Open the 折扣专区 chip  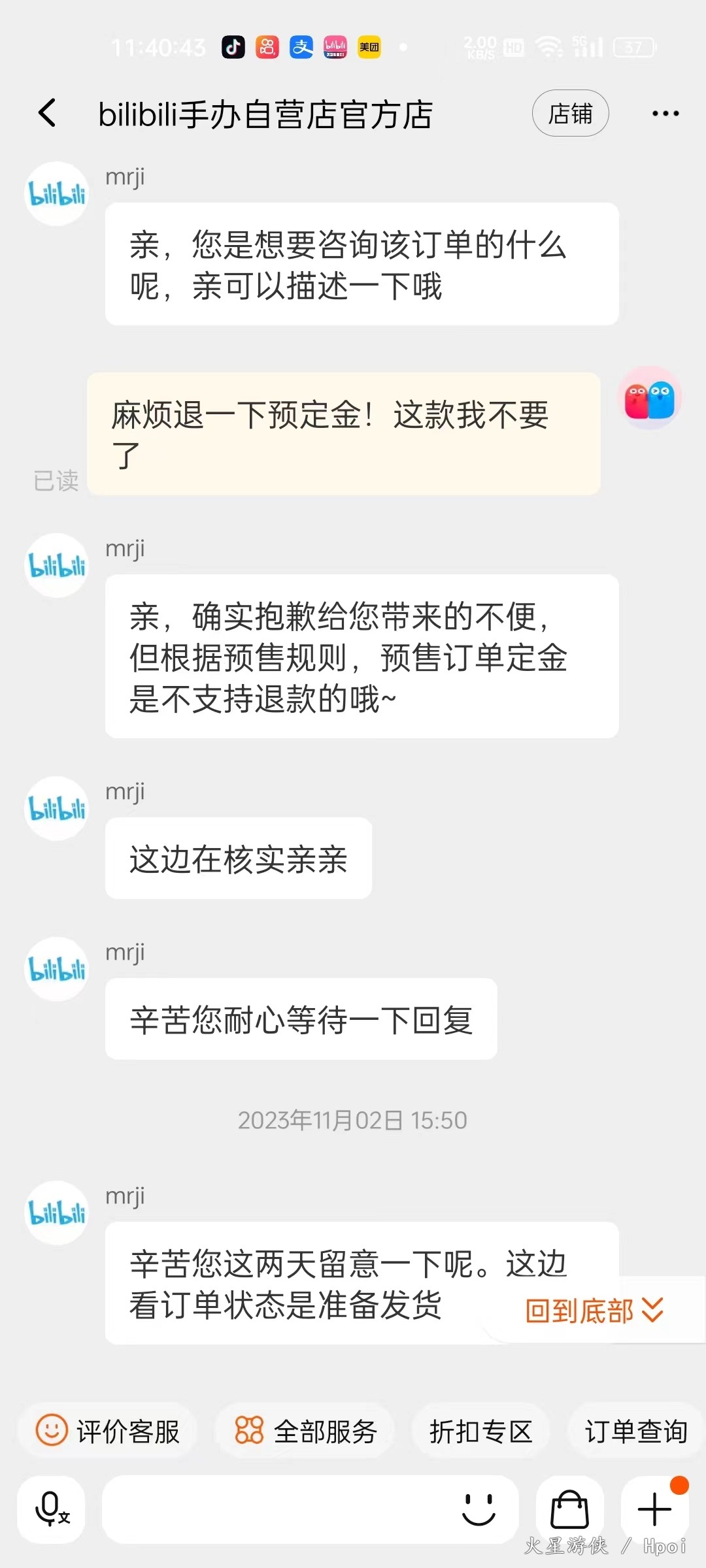[480, 1431]
